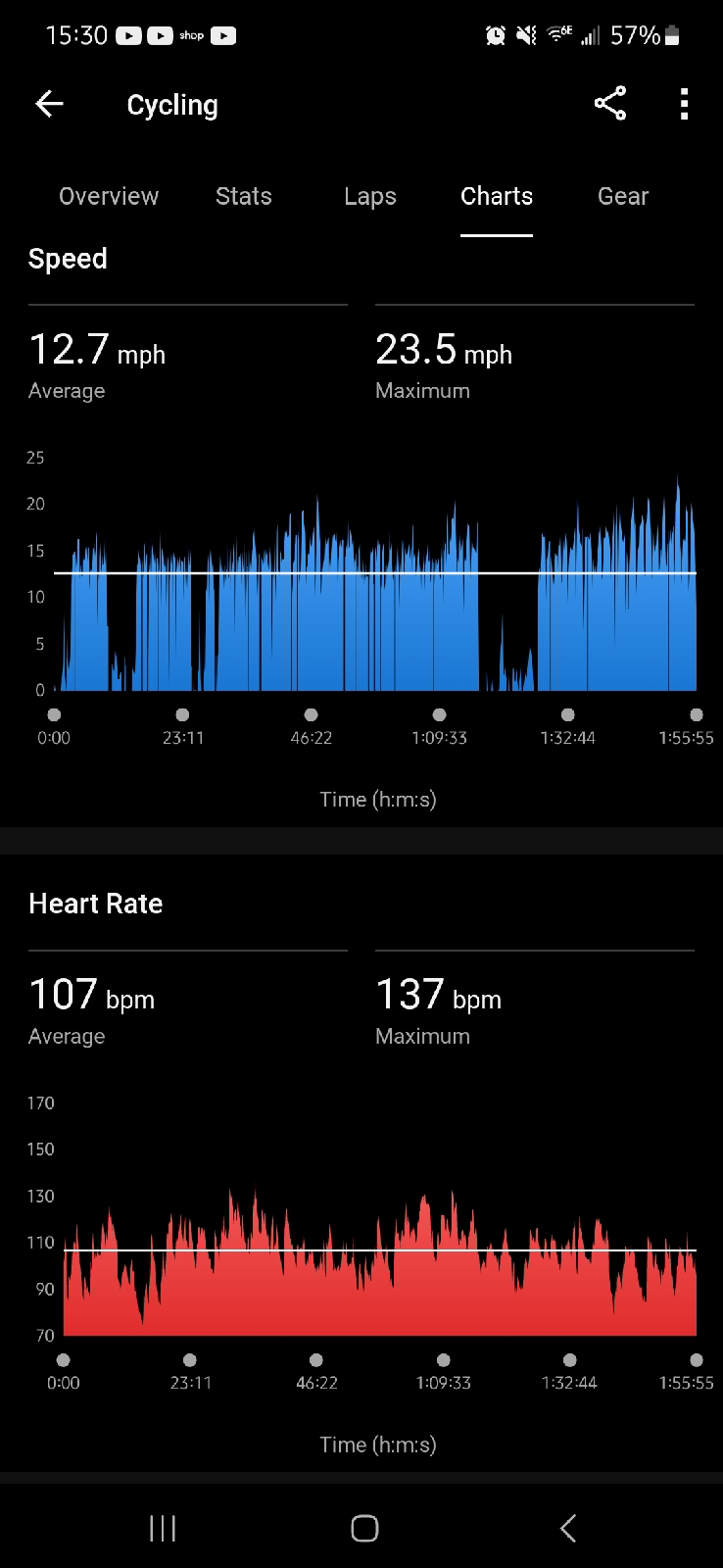Image resolution: width=723 pixels, height=1568 pixels.
Task: Tap the system home button
Action: point(364,1528)
